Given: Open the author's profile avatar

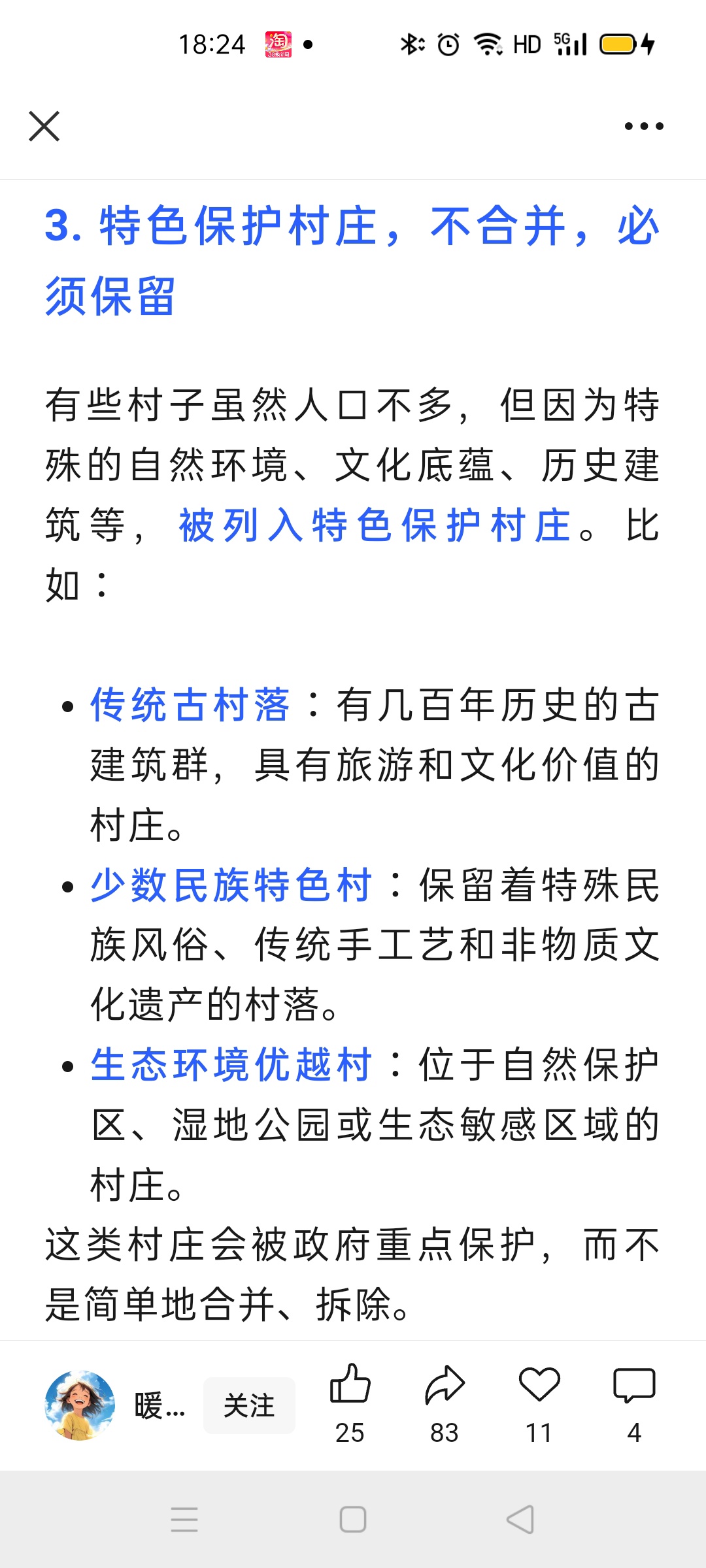Looking at the screenshot, I should (80, 1405).
